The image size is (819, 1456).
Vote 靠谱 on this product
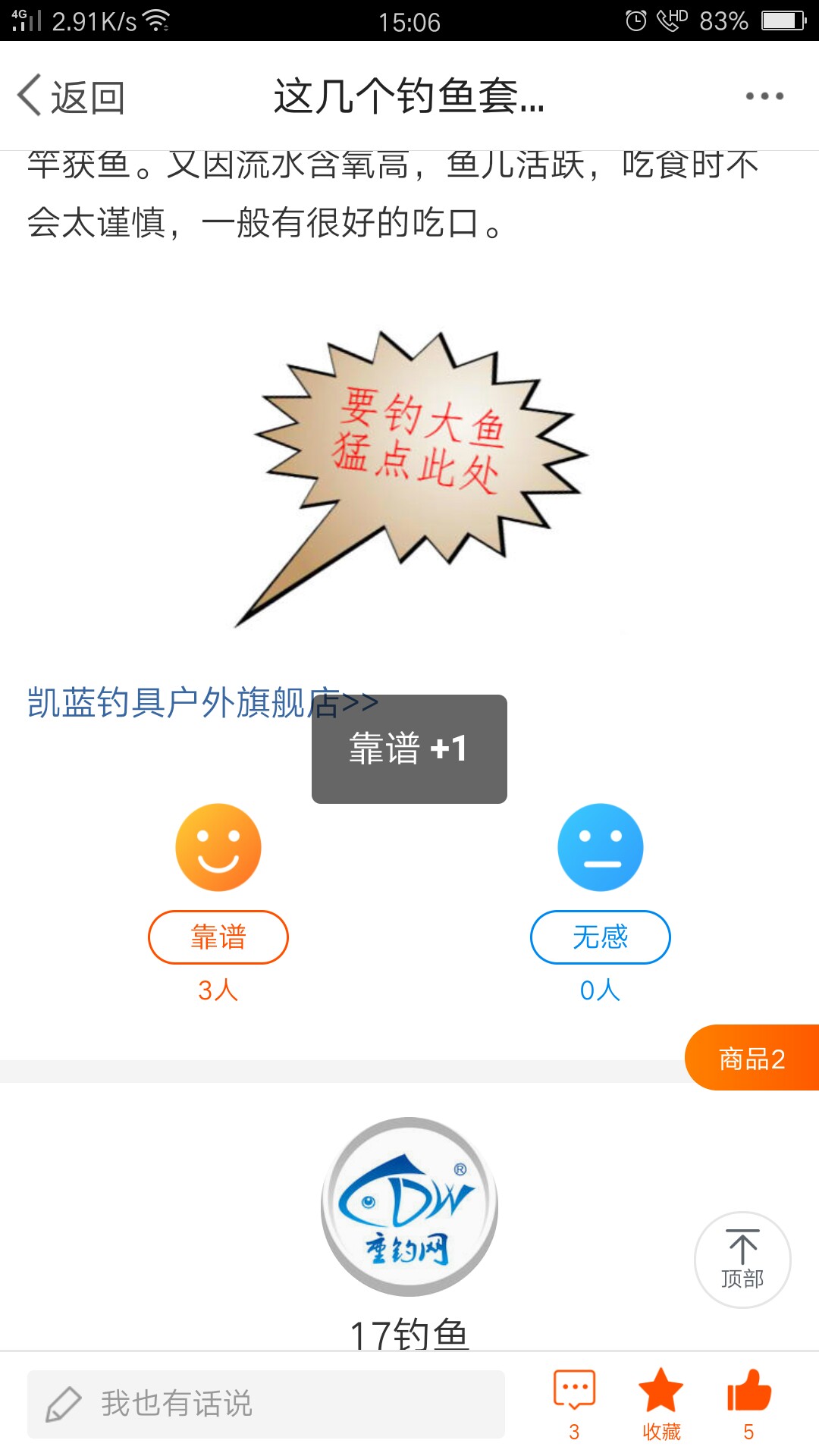pyautogui.click(x=218, y=937)
